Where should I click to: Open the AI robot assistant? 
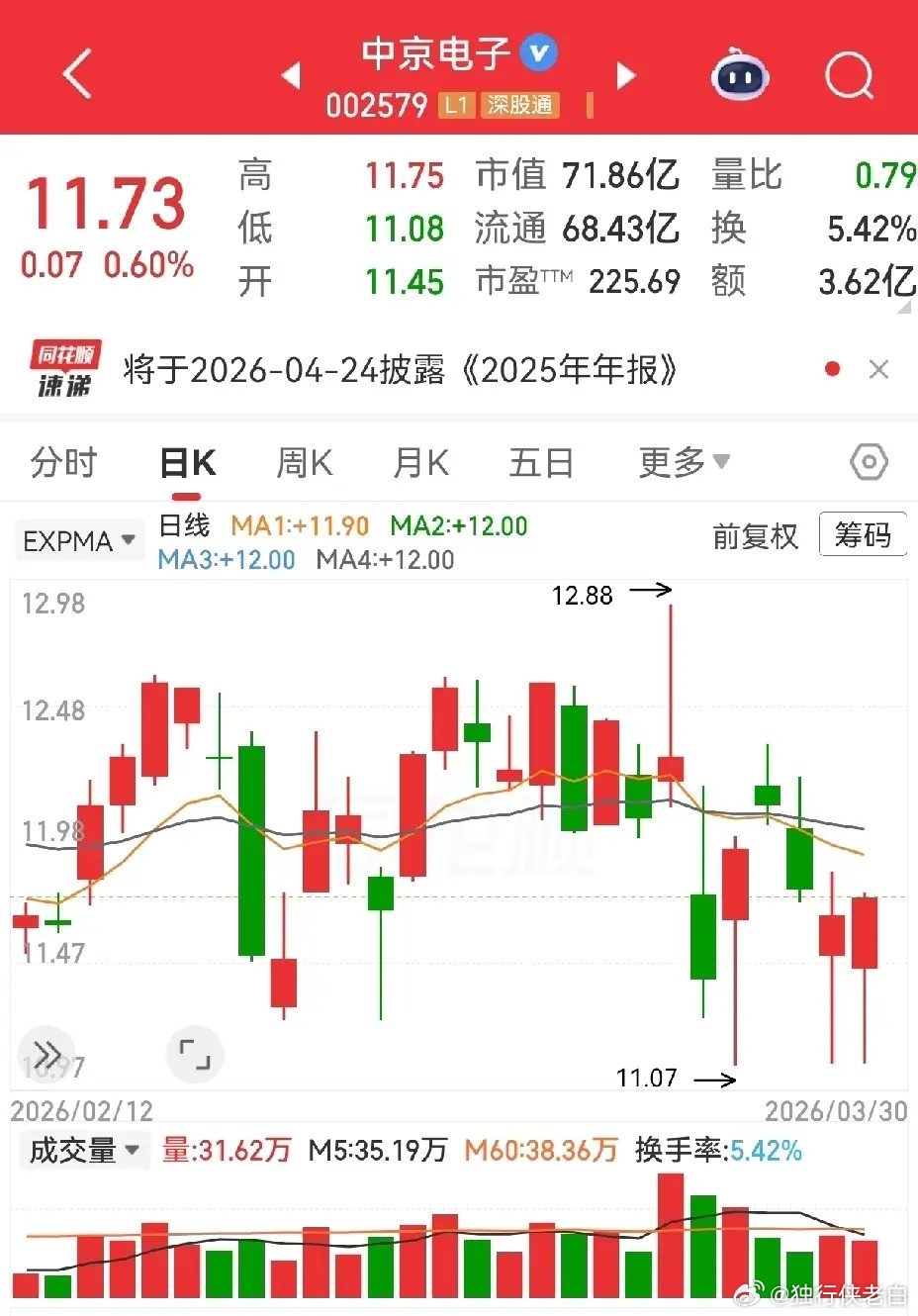click(740, 74)
